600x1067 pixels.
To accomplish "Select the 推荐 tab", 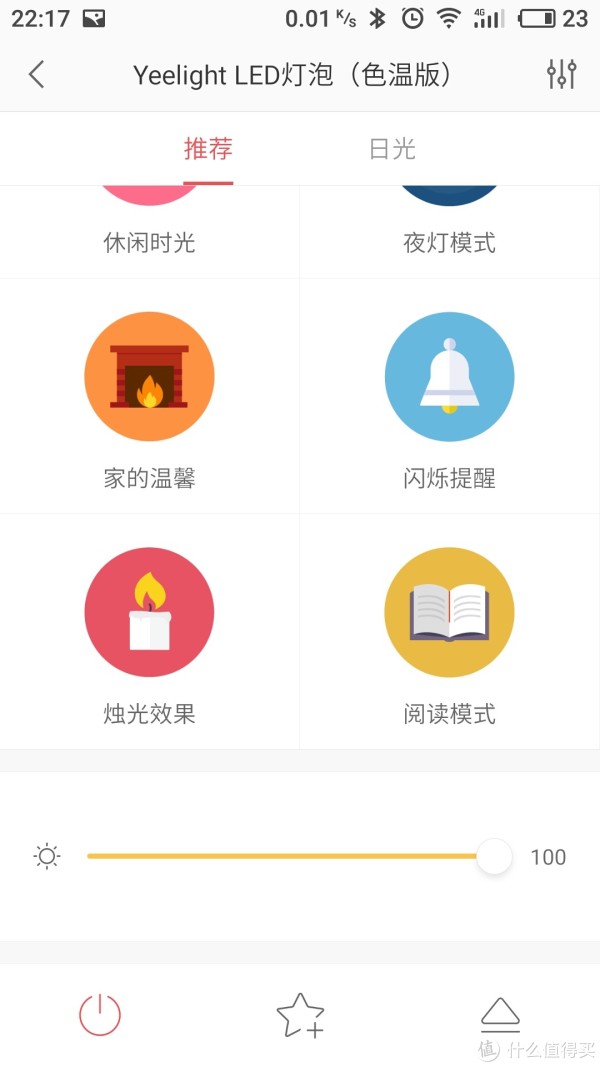I will [208, 149].
